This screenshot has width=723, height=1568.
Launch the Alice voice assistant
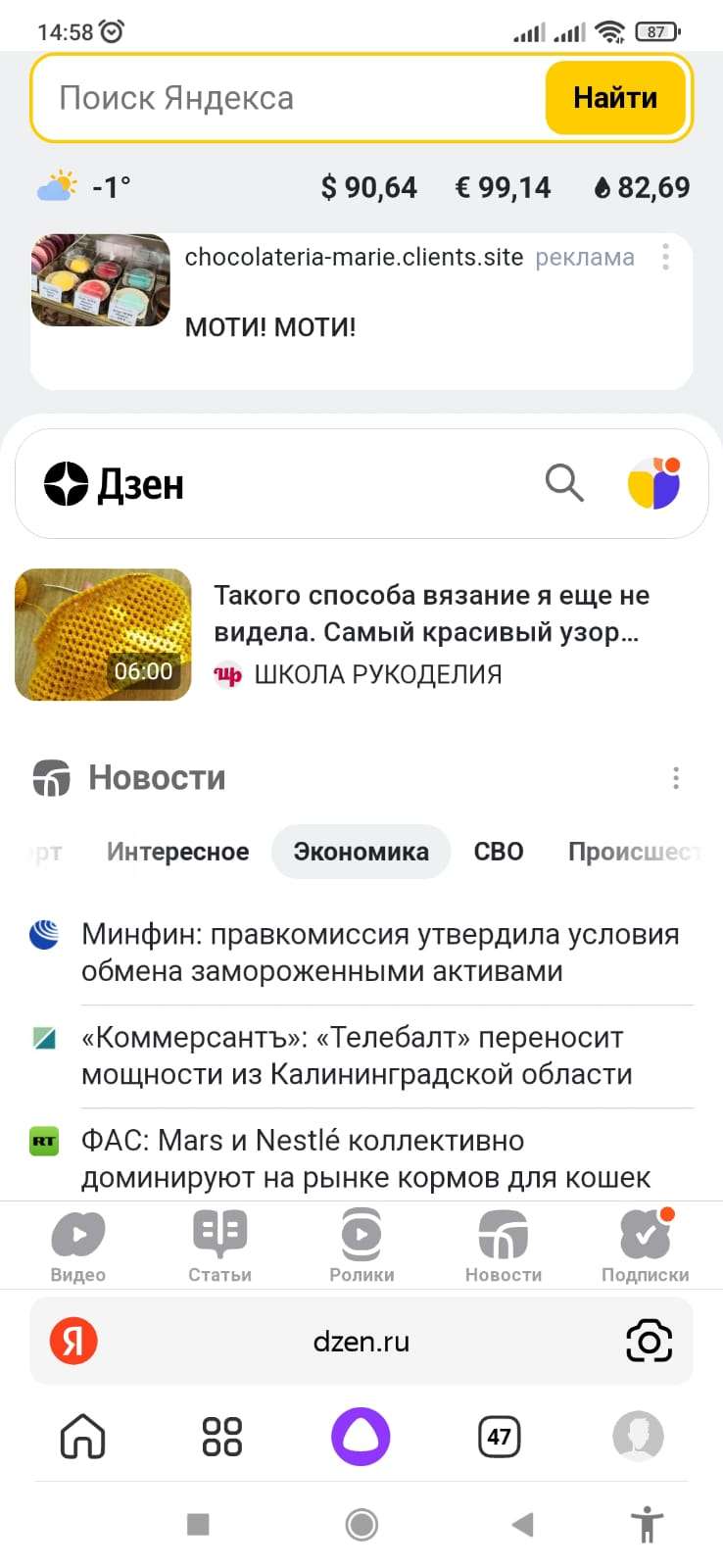tap(361, 1437)
